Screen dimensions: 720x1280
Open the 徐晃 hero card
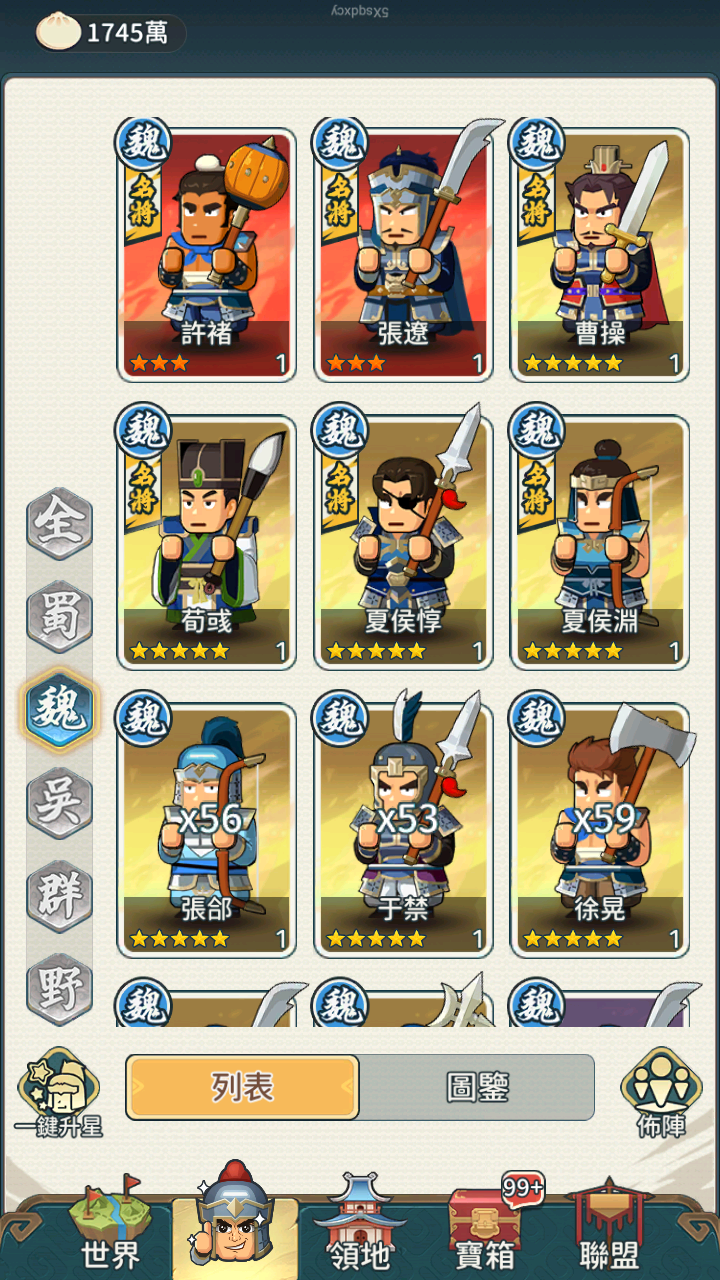tap(600, 831)
